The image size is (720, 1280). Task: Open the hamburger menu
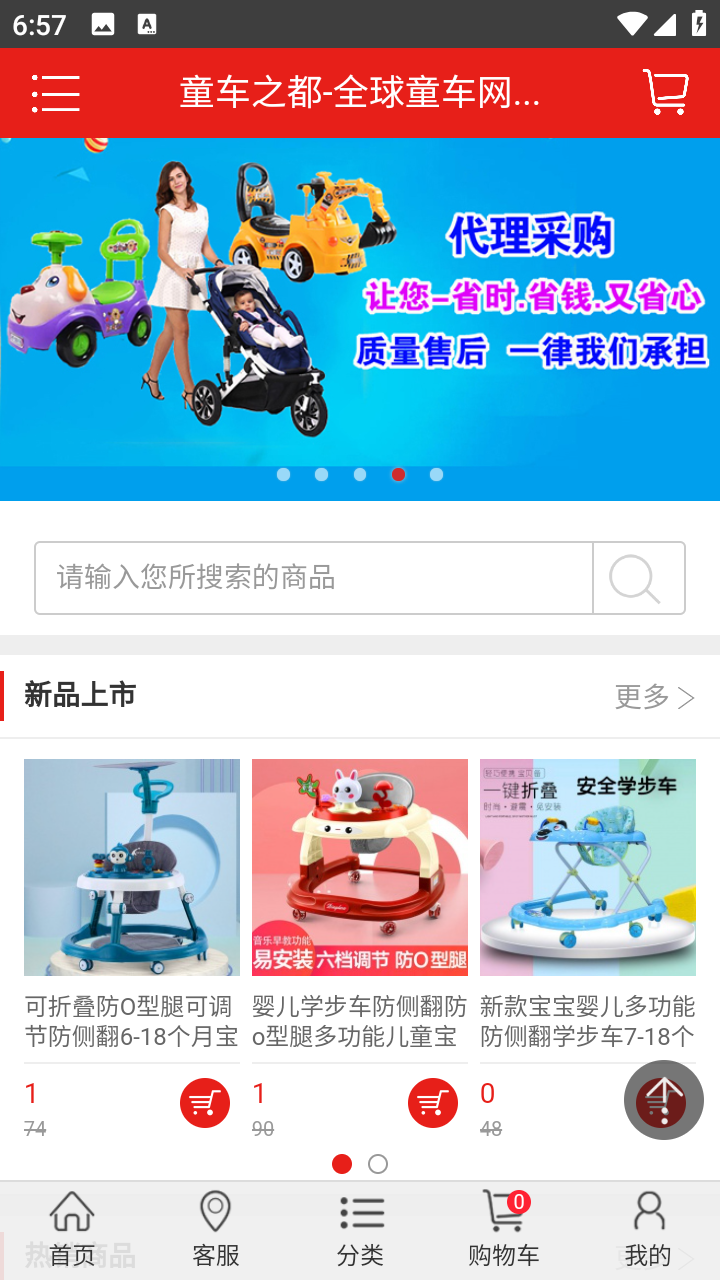(x=56, y=93)
